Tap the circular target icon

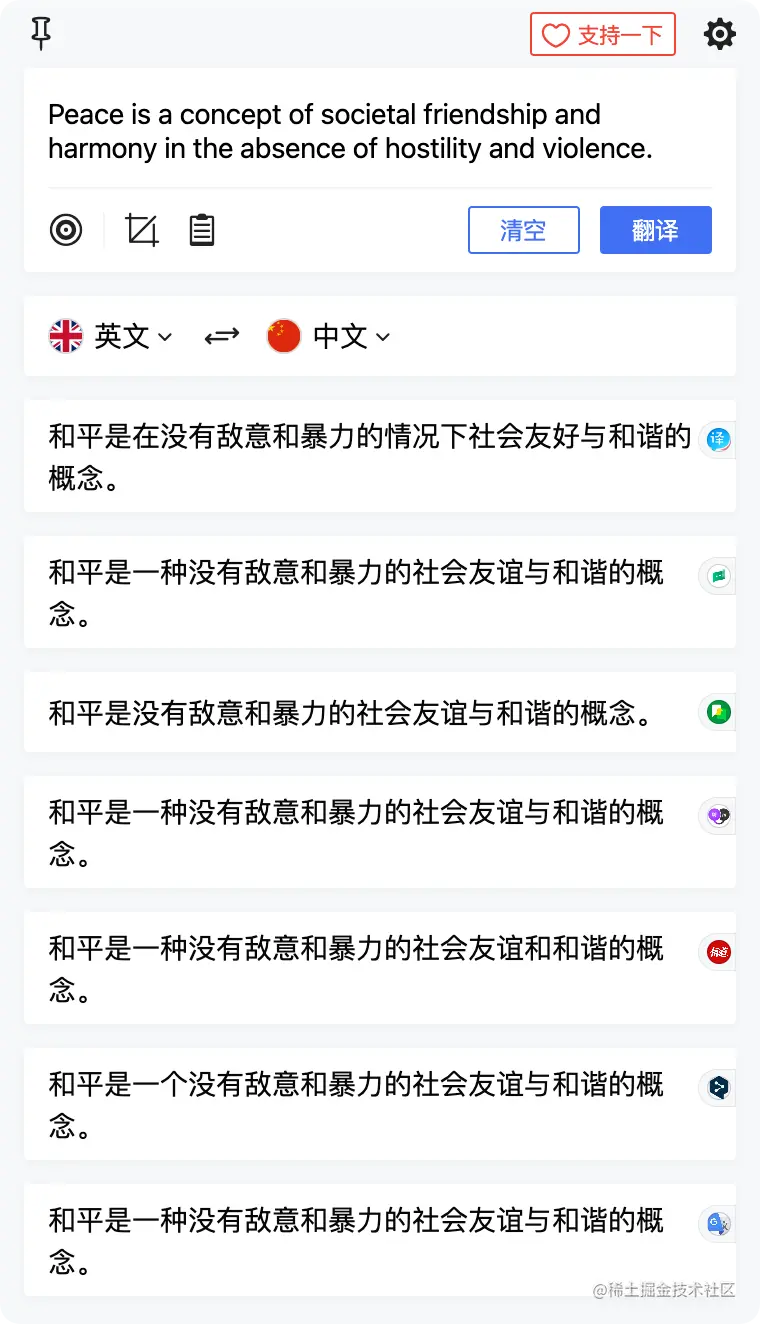pyautogui.click(x=66, y=230)
